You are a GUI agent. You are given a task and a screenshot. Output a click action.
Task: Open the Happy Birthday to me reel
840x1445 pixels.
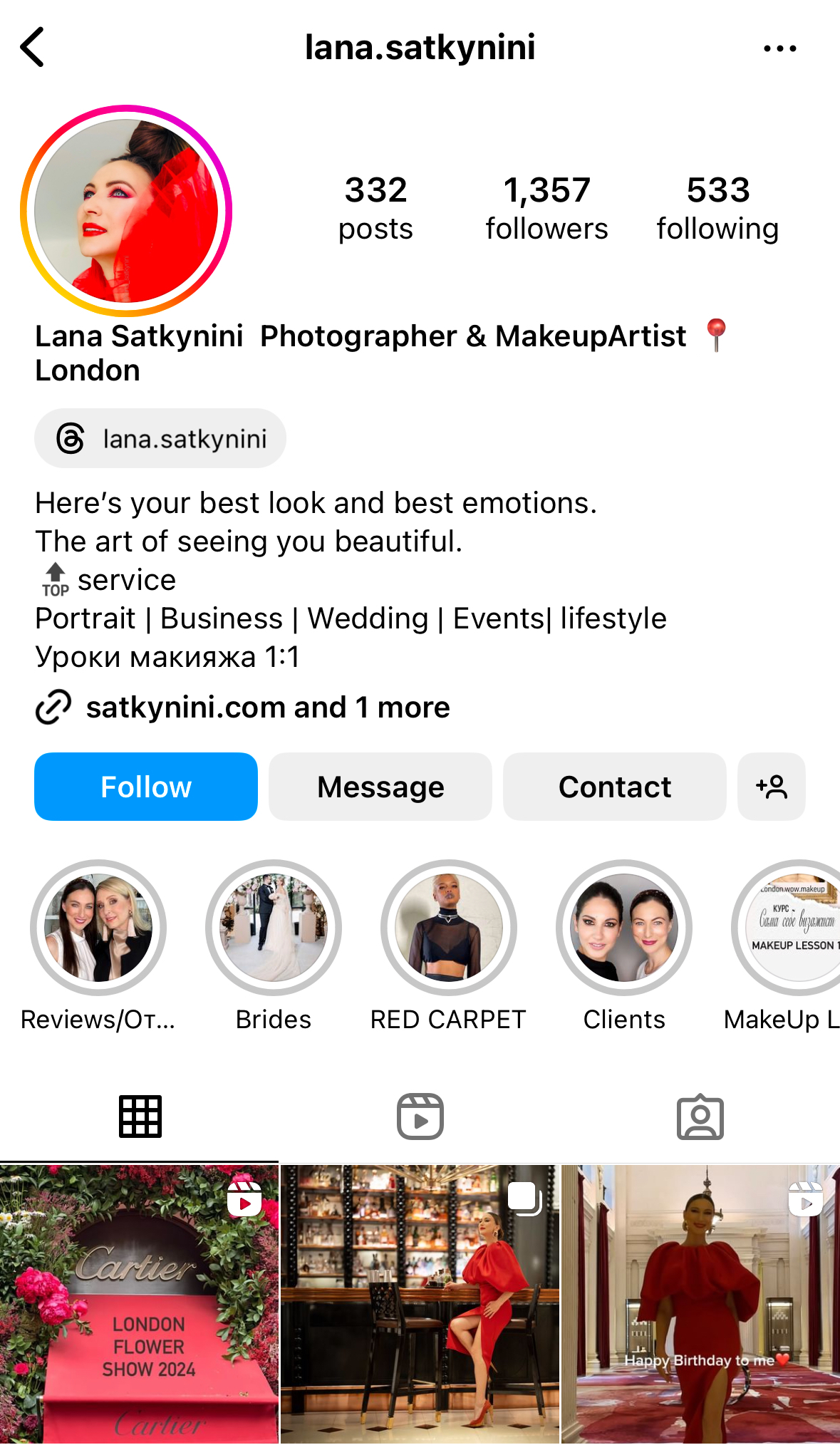(700, 1304)
